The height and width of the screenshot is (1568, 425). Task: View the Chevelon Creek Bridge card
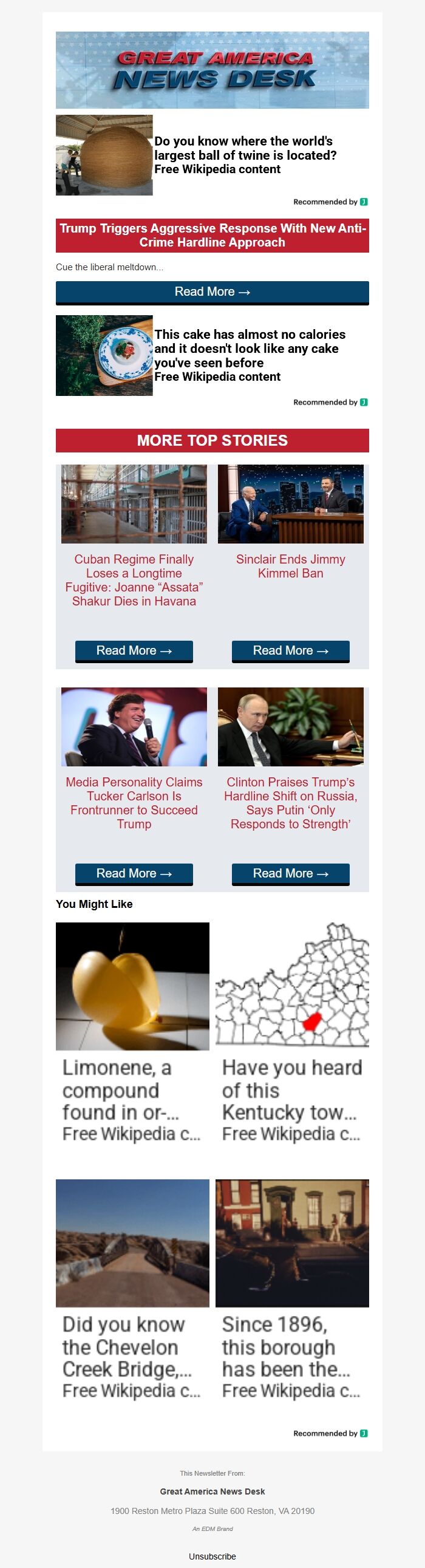click(x=132, y=1292)
